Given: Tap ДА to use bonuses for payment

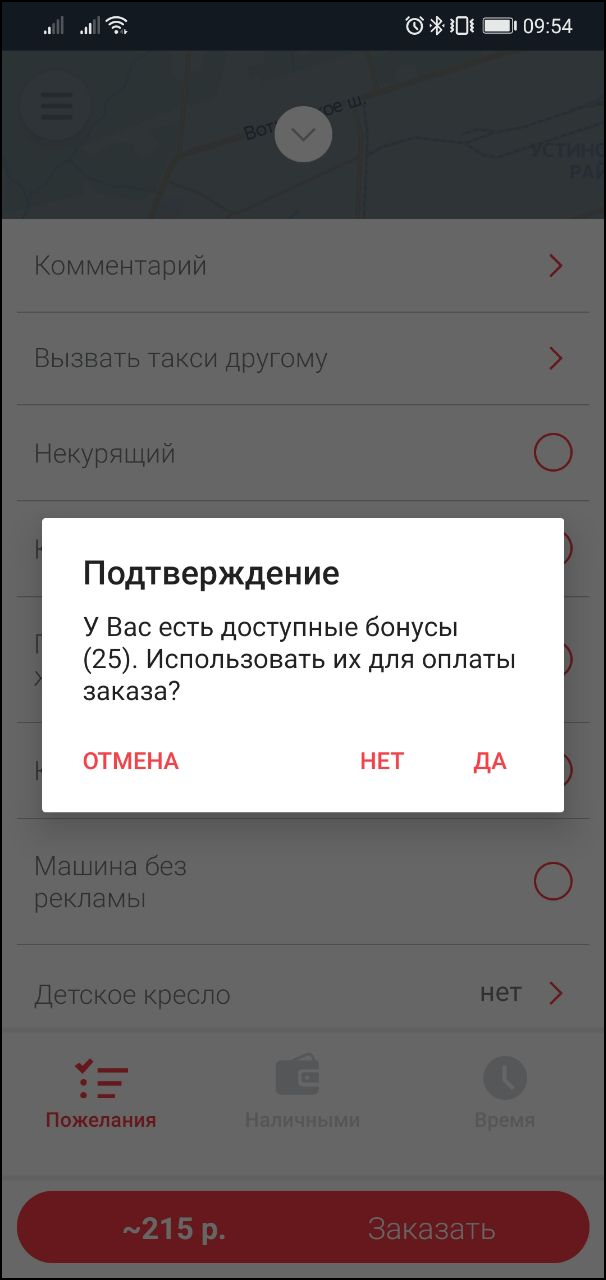Looking at the screenshot, I should coord(490,761).
